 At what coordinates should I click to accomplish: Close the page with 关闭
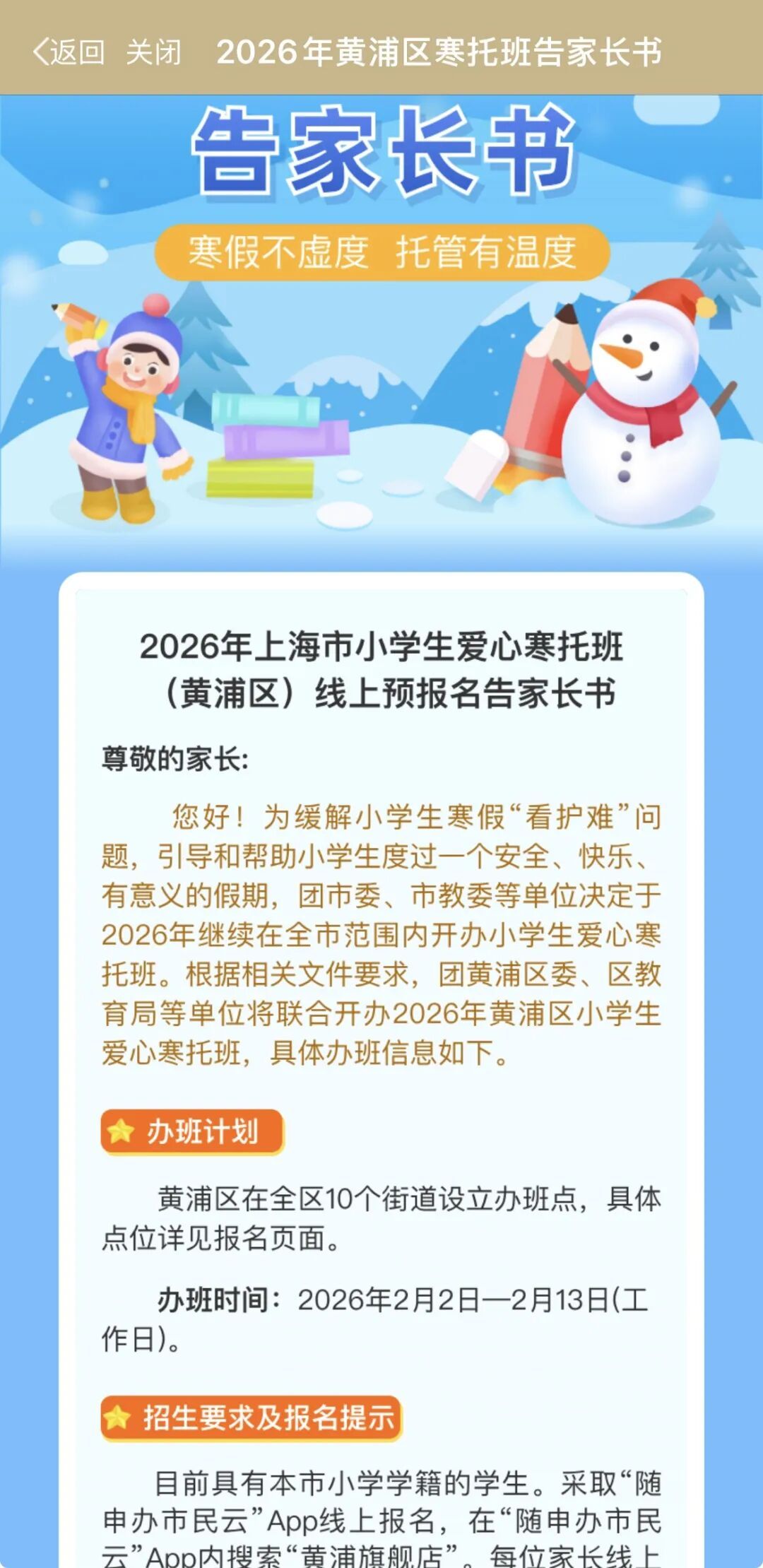click(x=153, y=52)
